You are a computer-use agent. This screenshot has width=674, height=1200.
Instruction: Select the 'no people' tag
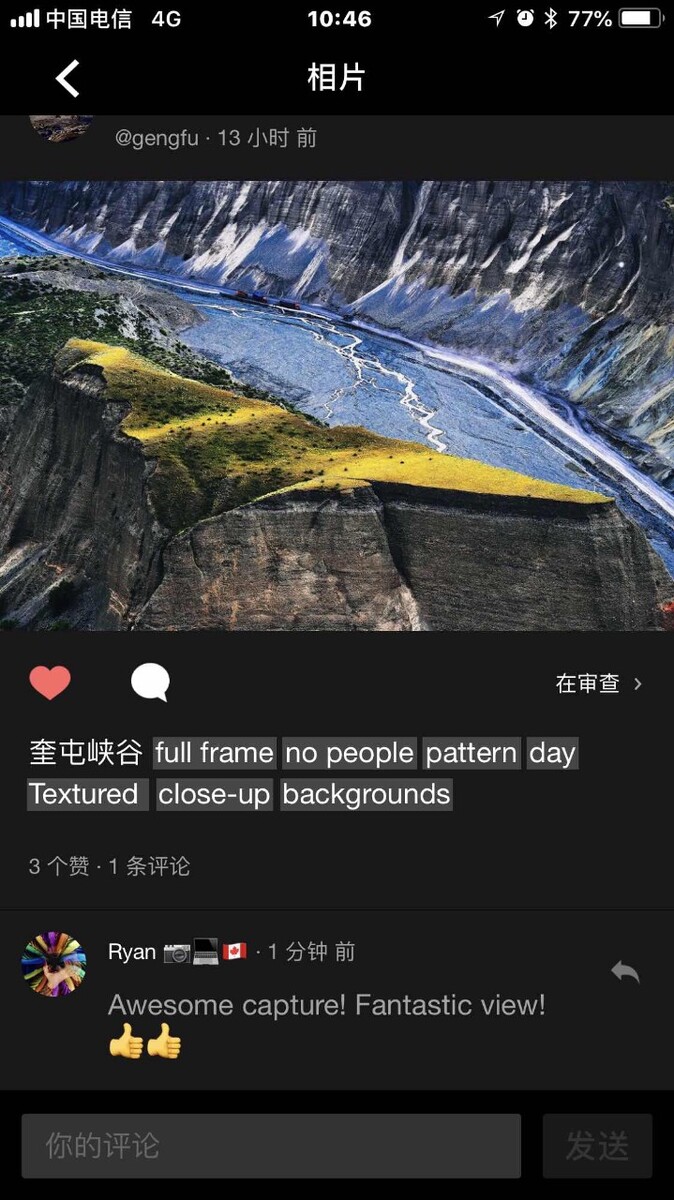point(349,753)
